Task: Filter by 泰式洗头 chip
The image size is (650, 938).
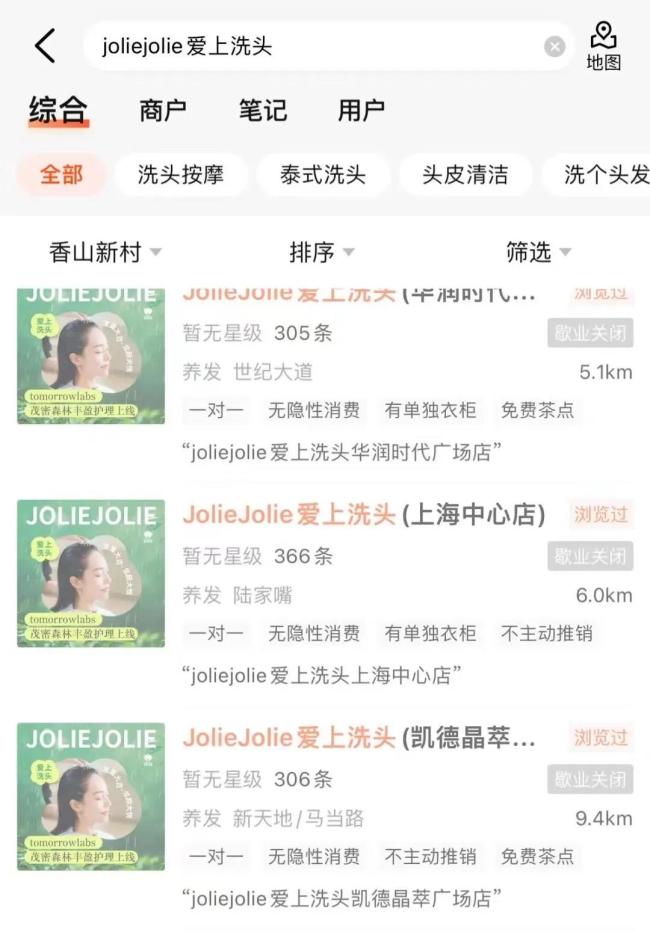Action: pos(322,175)
